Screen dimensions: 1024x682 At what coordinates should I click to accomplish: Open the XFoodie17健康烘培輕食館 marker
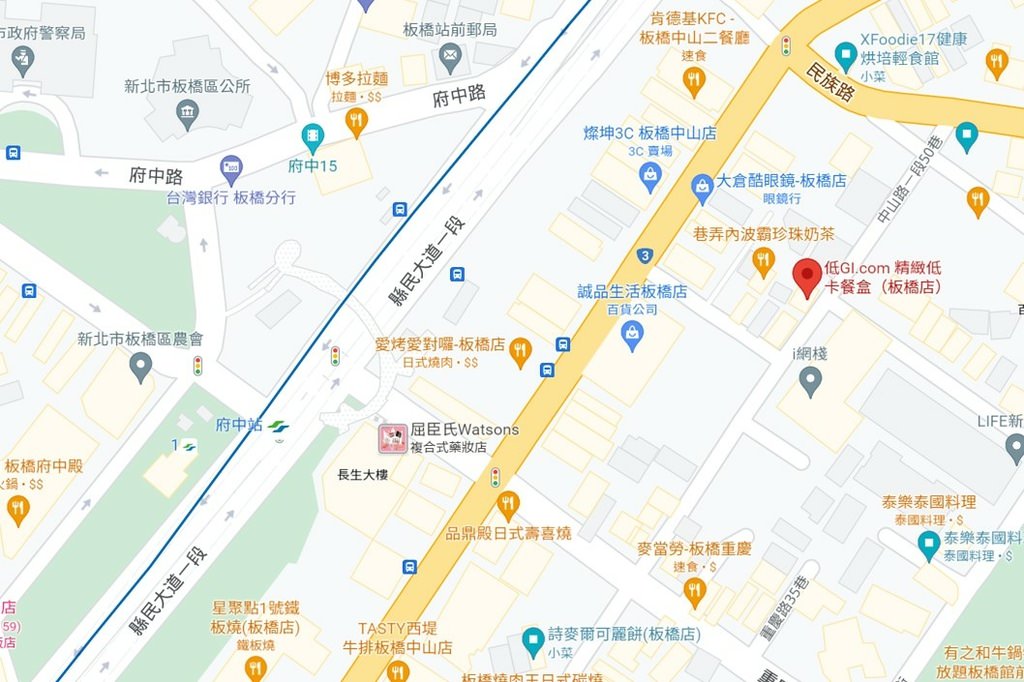[x=846, y=52]
